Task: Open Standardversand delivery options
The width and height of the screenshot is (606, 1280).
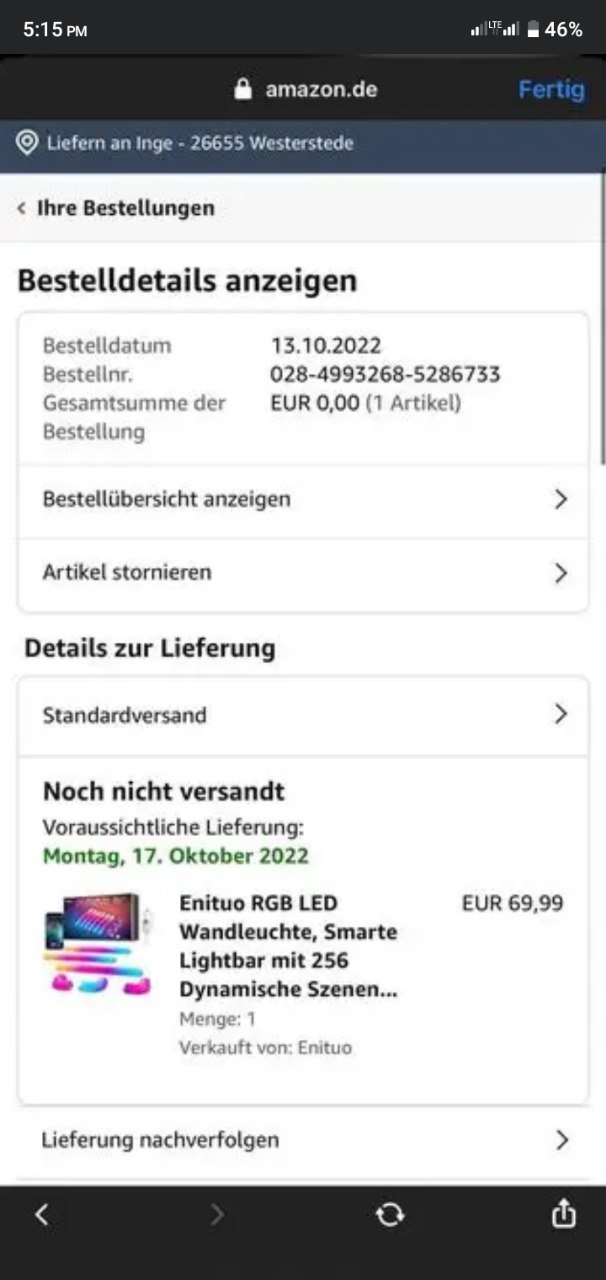Action: tap(302, 715)
